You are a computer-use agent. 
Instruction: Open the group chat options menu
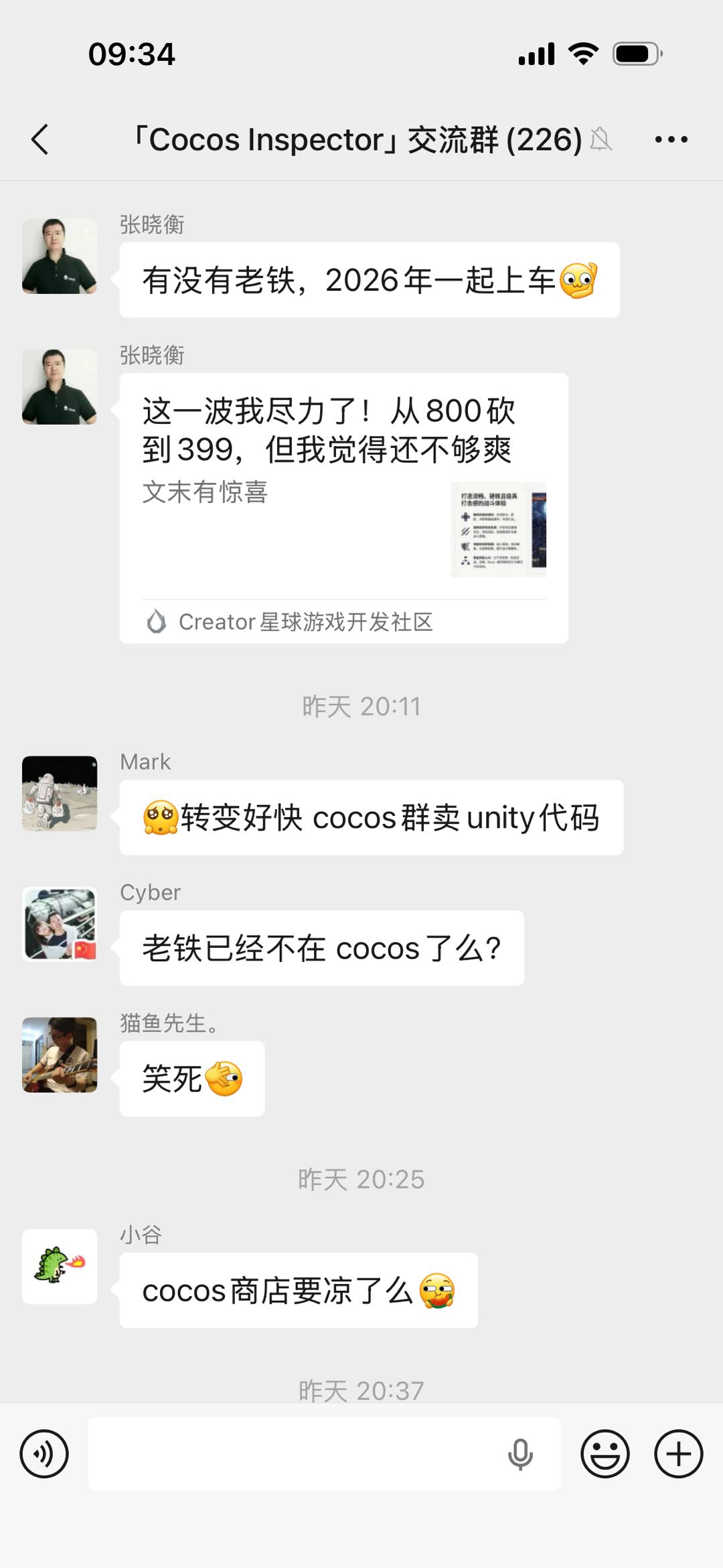pos(671,139)
